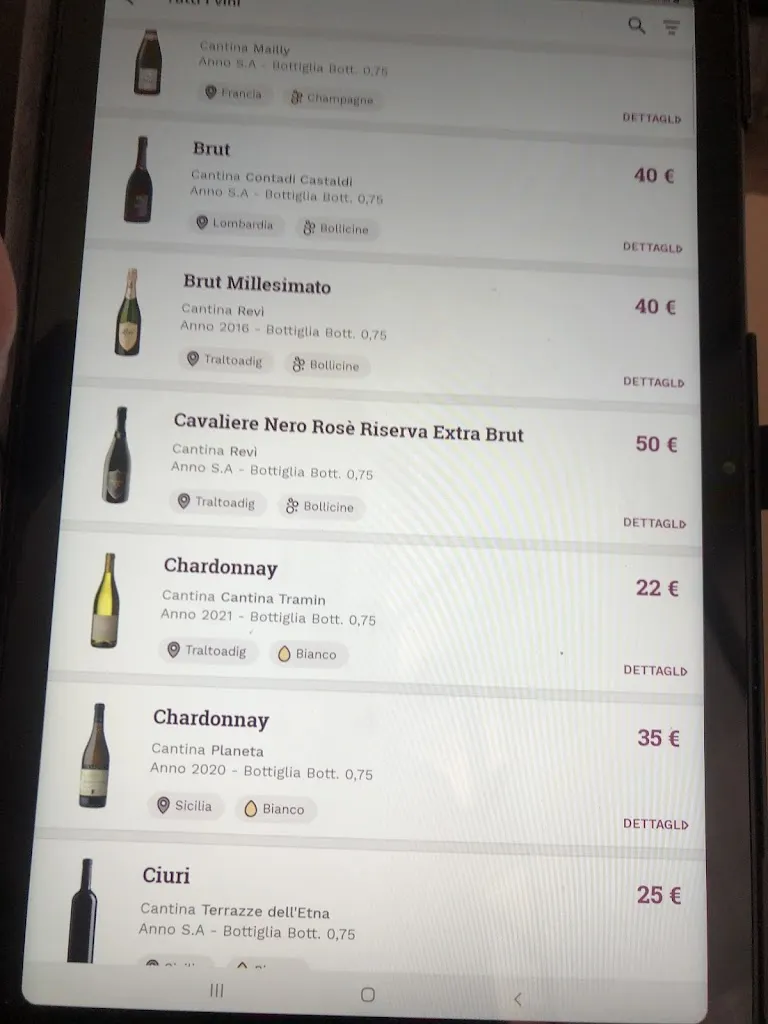Viewport: 768px width, 1024px height.
Task: Tap the Lombardia chip on Brut
Action: tap(235, 224)
